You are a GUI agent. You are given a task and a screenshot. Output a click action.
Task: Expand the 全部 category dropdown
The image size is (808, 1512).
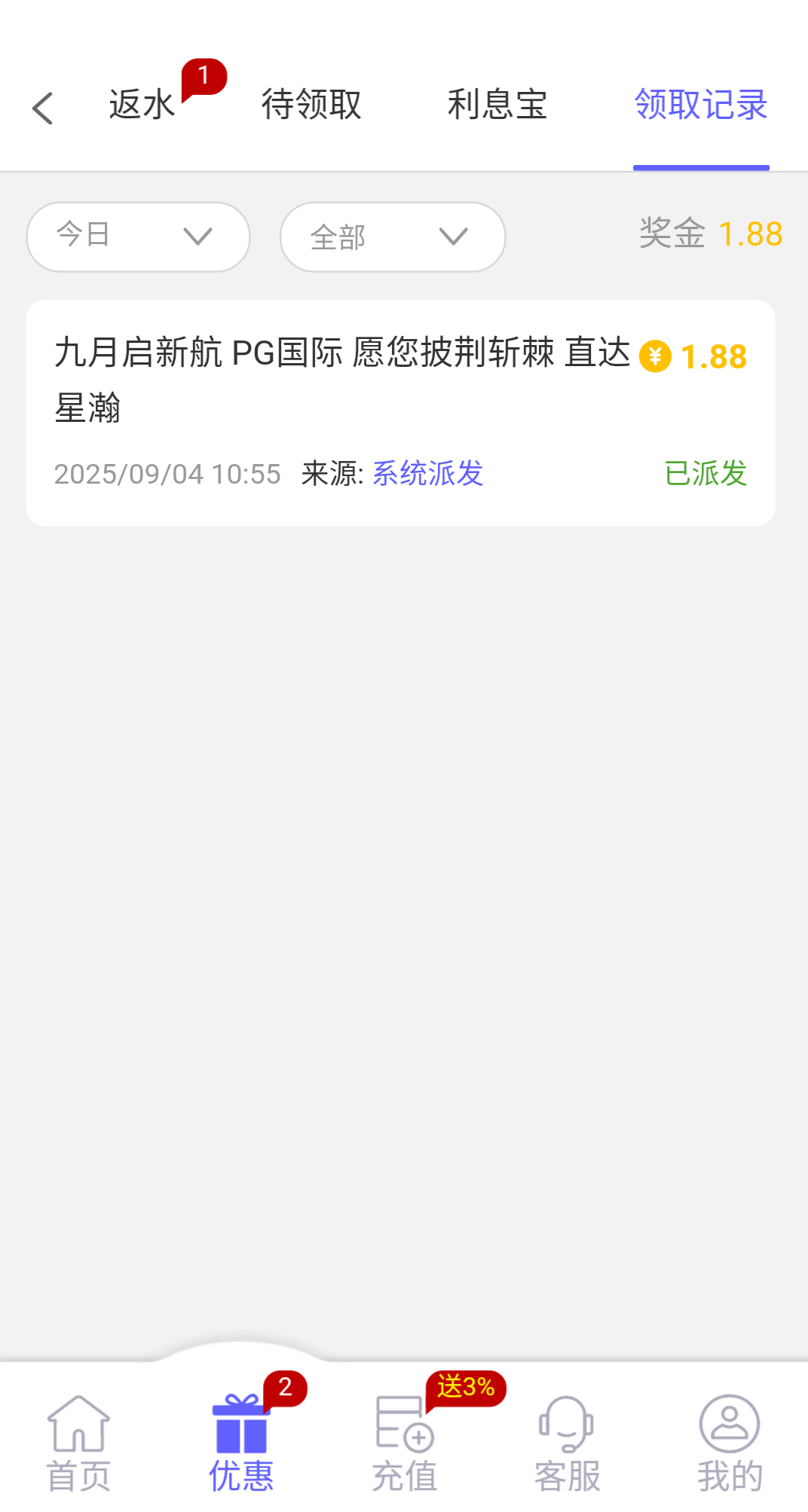(393, 237)
